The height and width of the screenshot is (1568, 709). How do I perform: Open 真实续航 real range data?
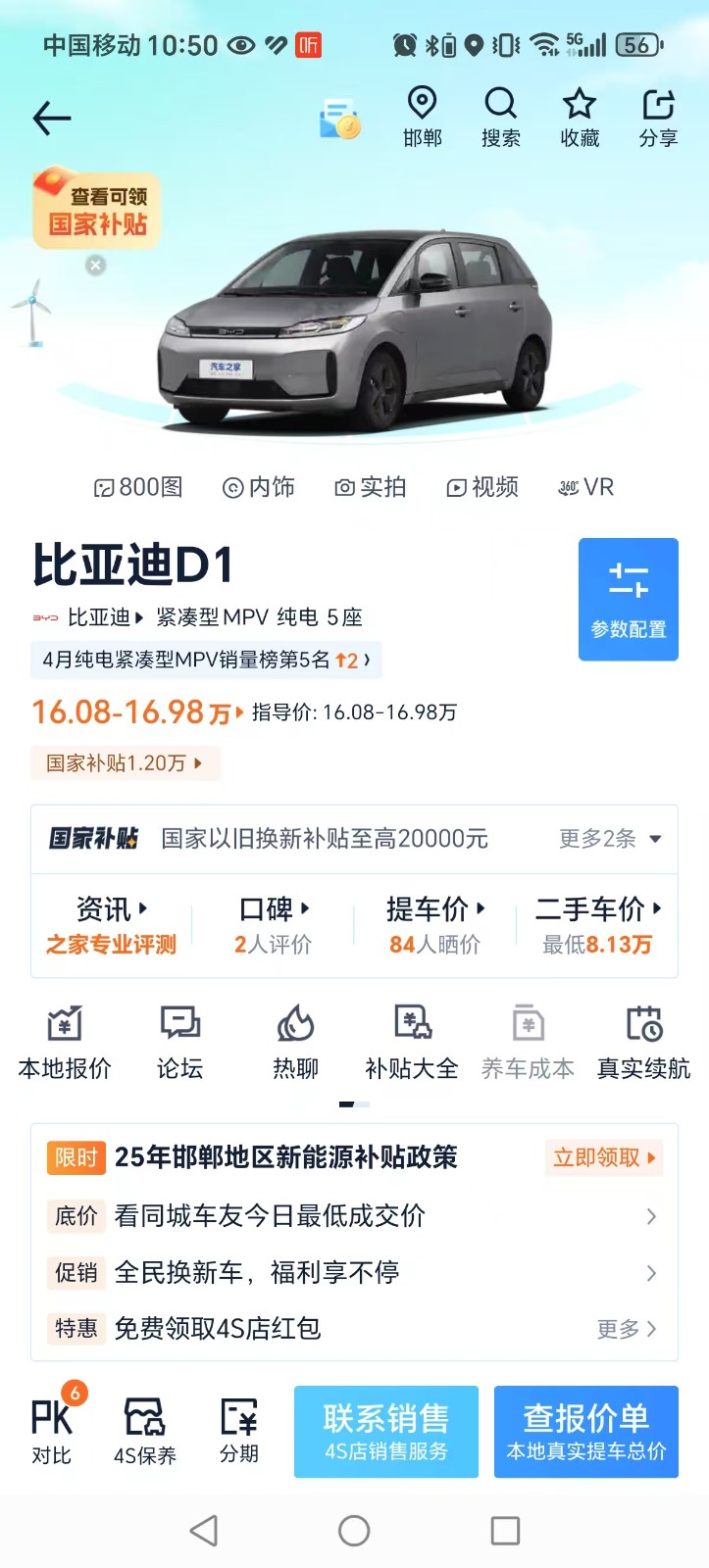643,1043
